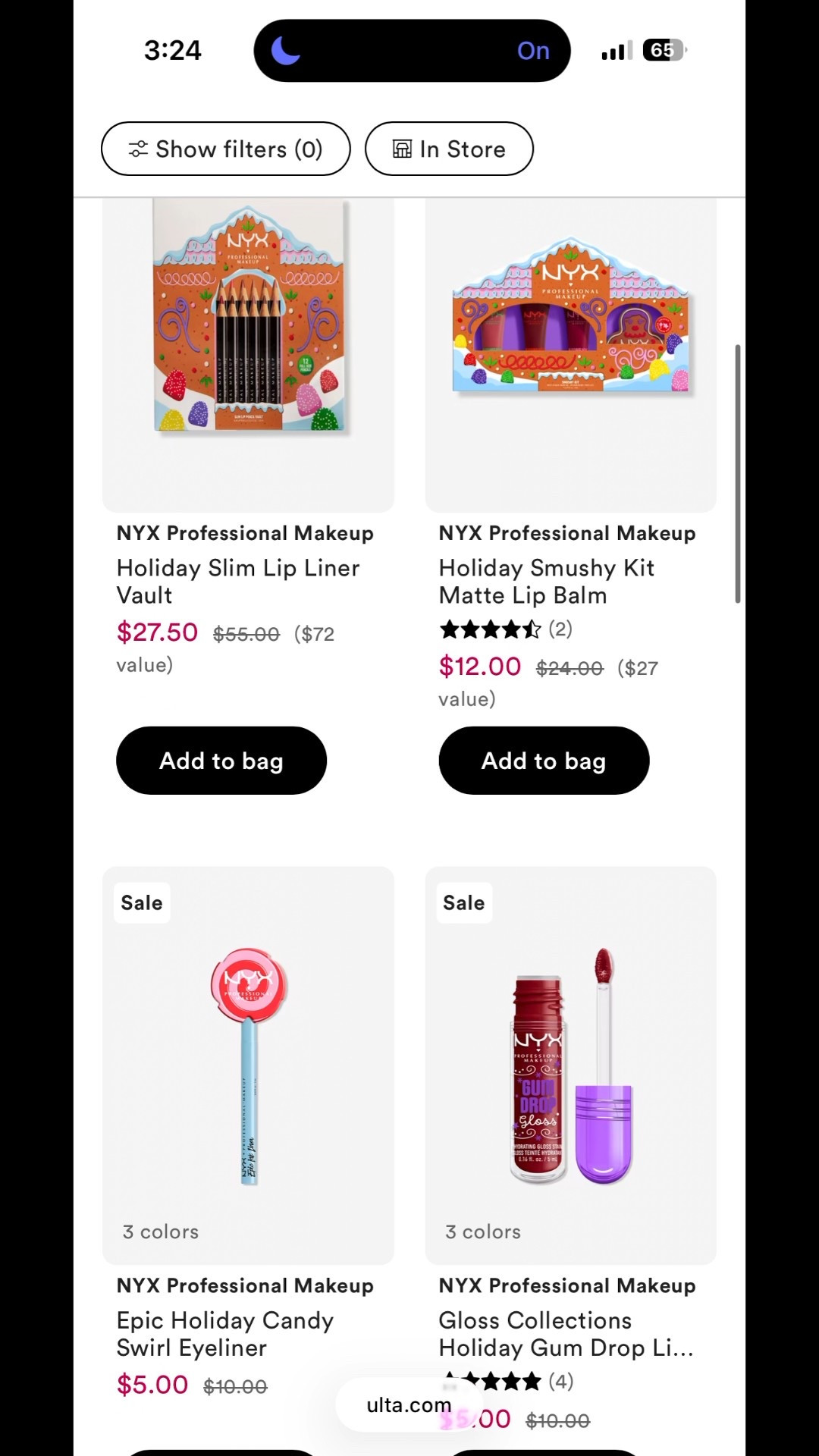819x1456 pixels.
Task: Tap the Sale badge on the Candy Swirl Eyeliner
Action: tap(142, 902)
